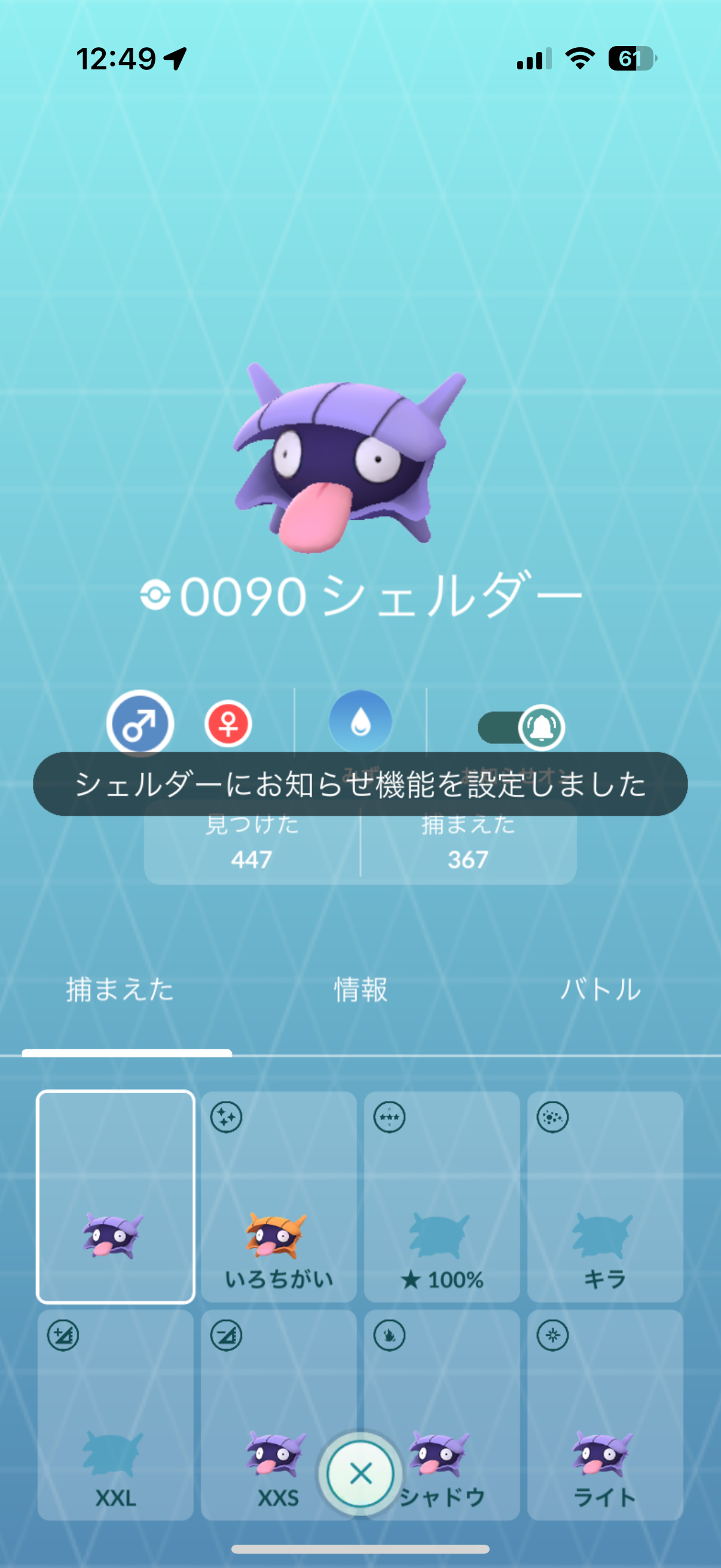Select the ★100% tile
Viewport: 721px width, 1568px height.
tap(442, 1196)
